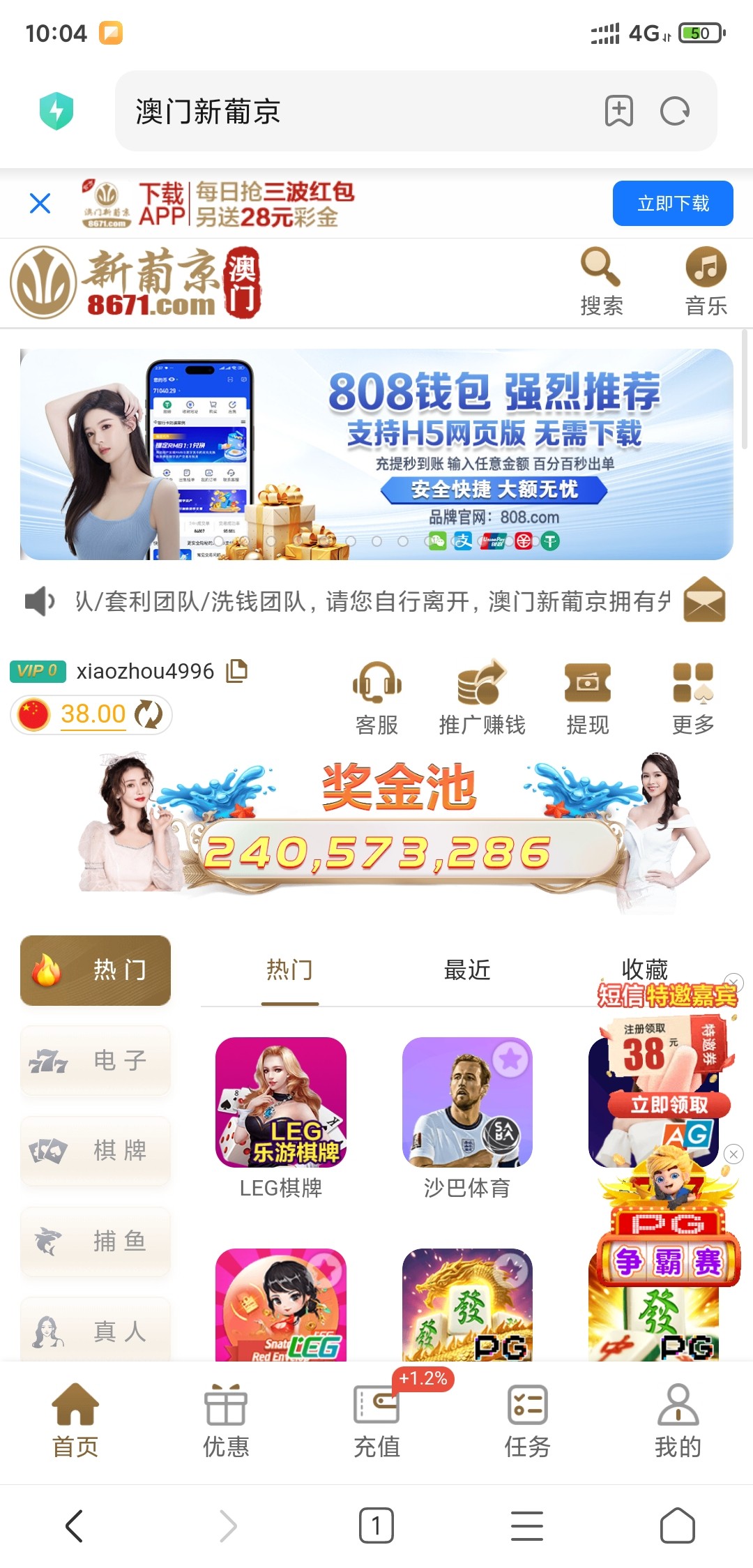Open the 沙巴体育 game
The width and height of the screenshot is (753, 1568).
467,1116
